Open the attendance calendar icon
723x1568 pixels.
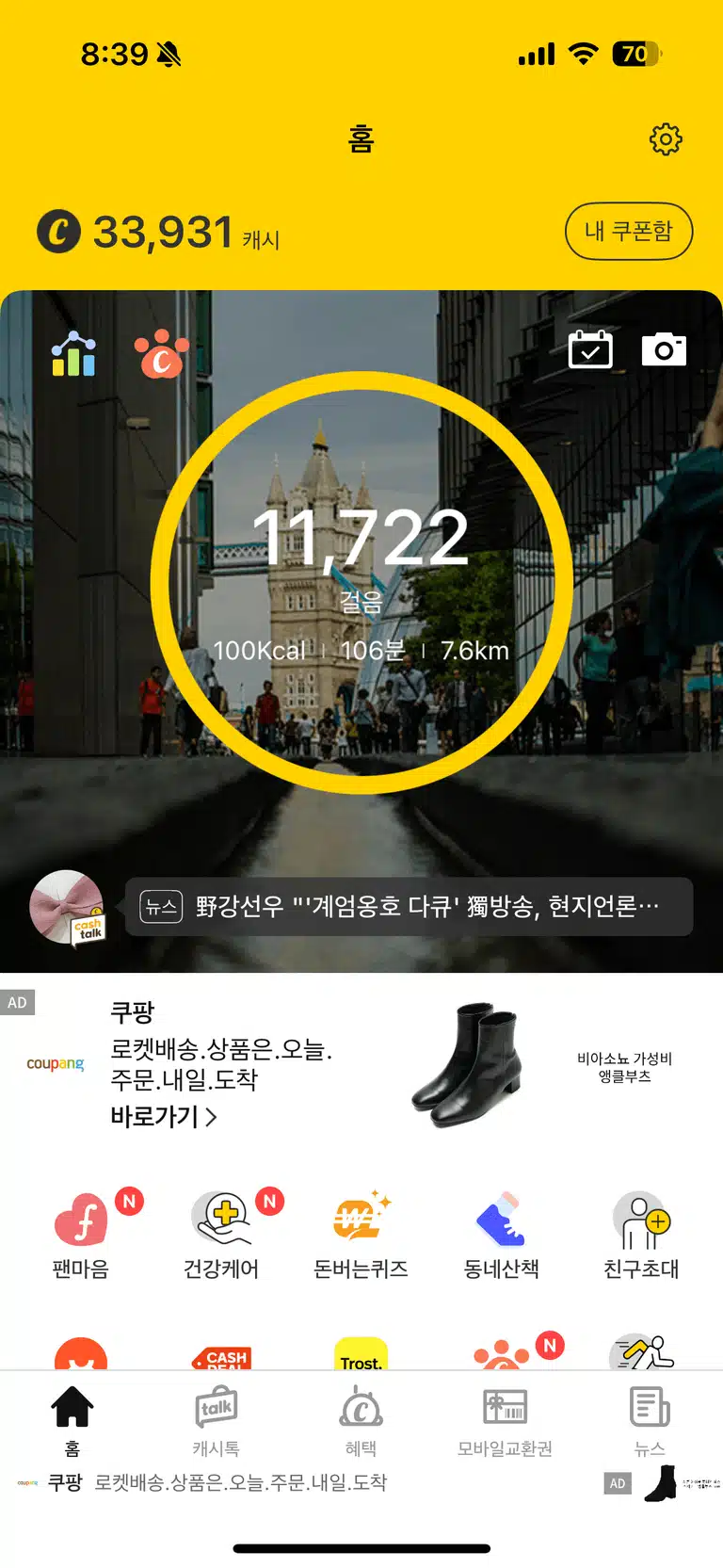pos(590,349)
